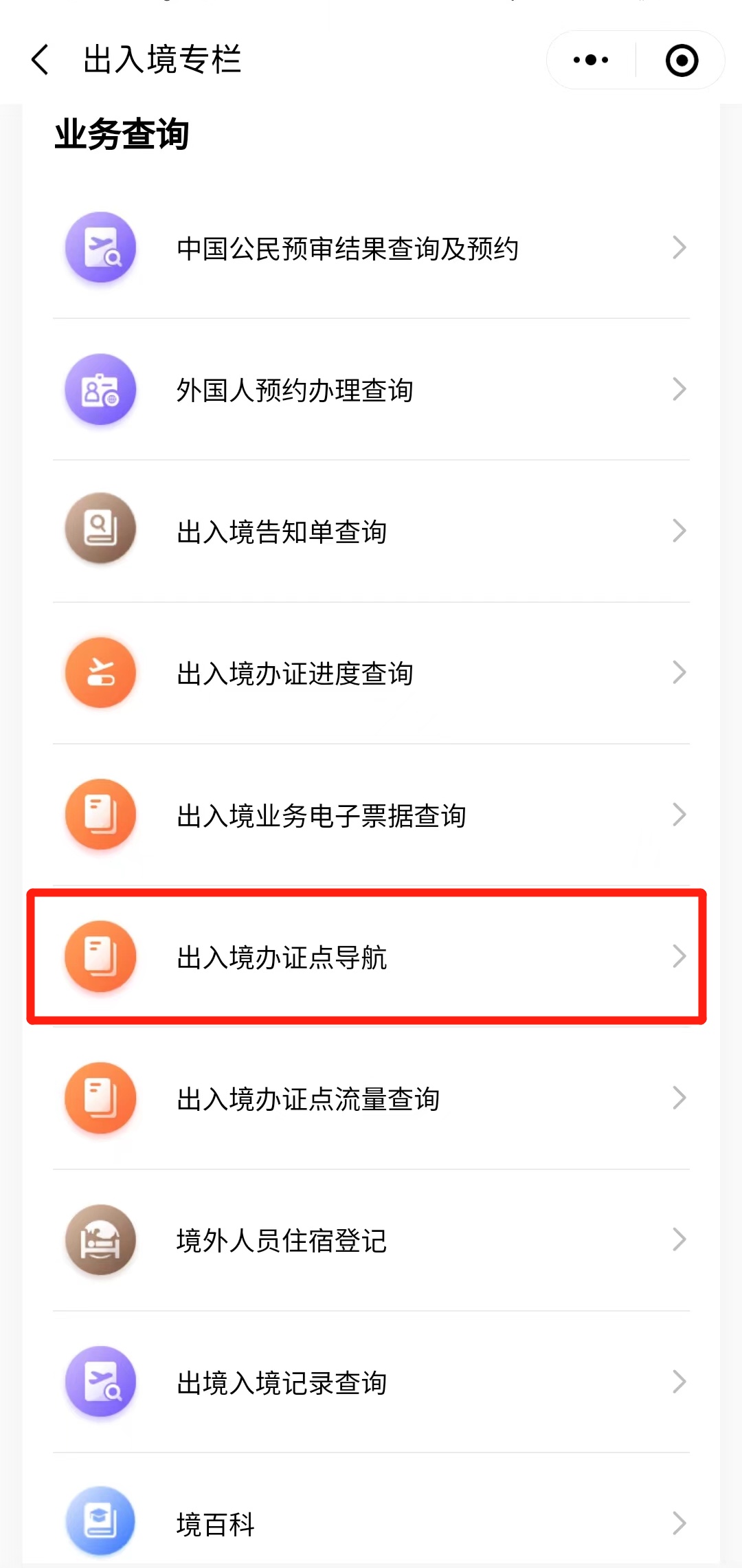Open the 境百科 entry

371,1523
